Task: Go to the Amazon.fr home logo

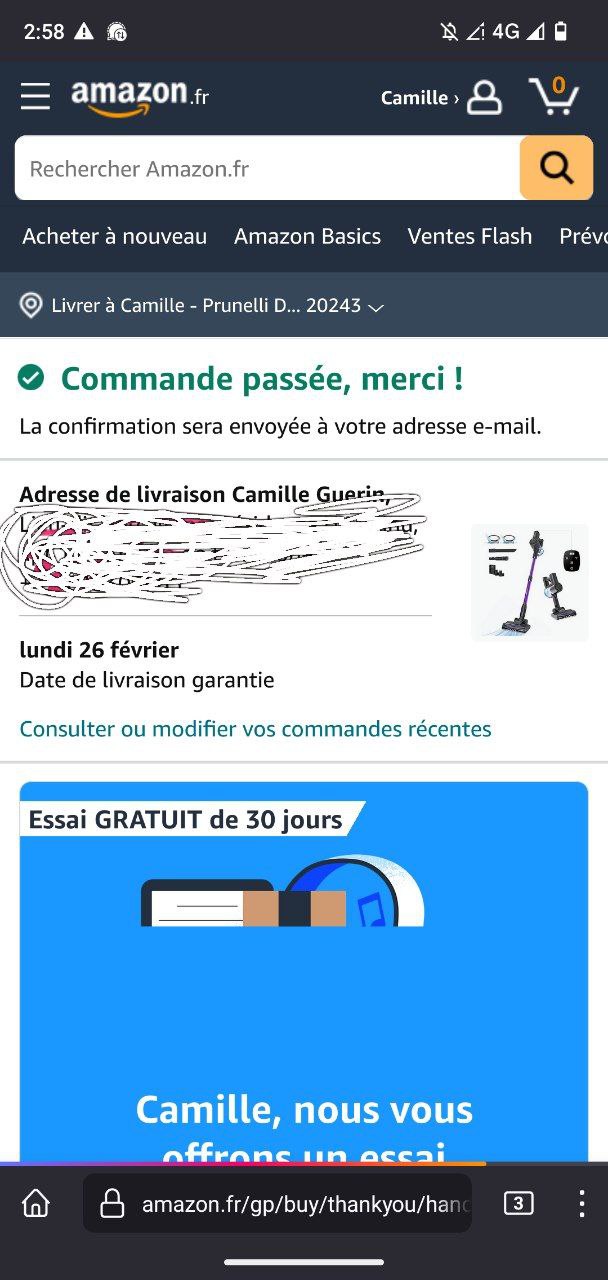Action: coord(140,97)
